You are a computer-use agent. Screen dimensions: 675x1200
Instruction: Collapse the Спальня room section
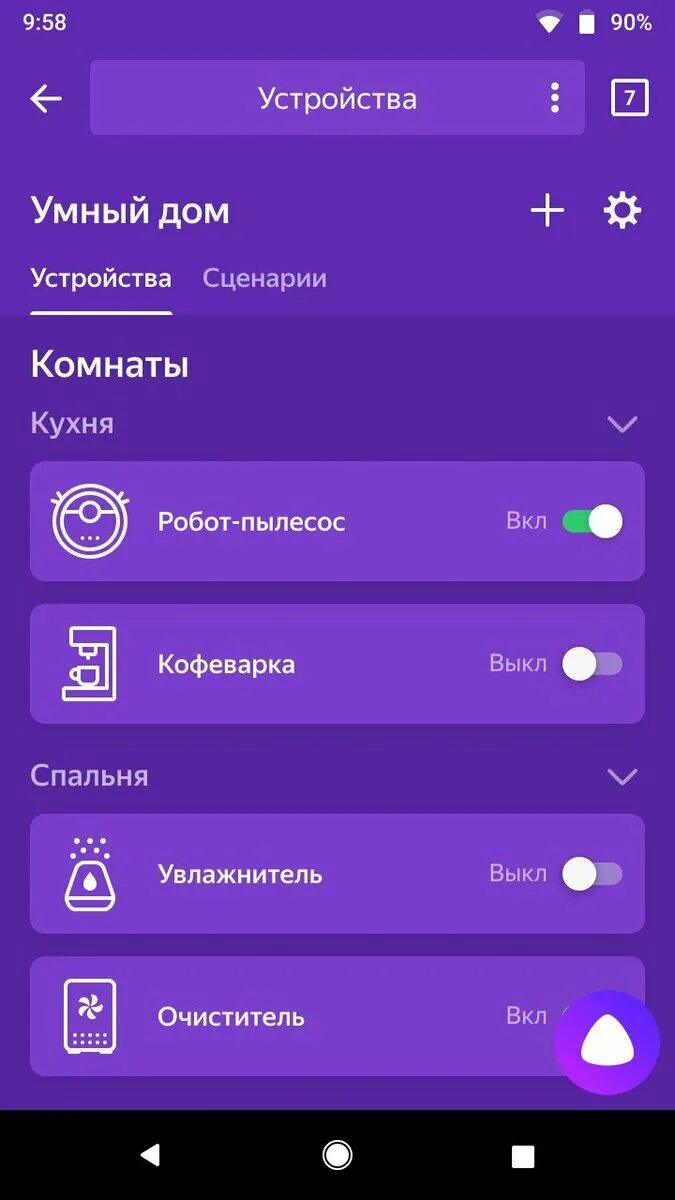[x=622, y=776]
